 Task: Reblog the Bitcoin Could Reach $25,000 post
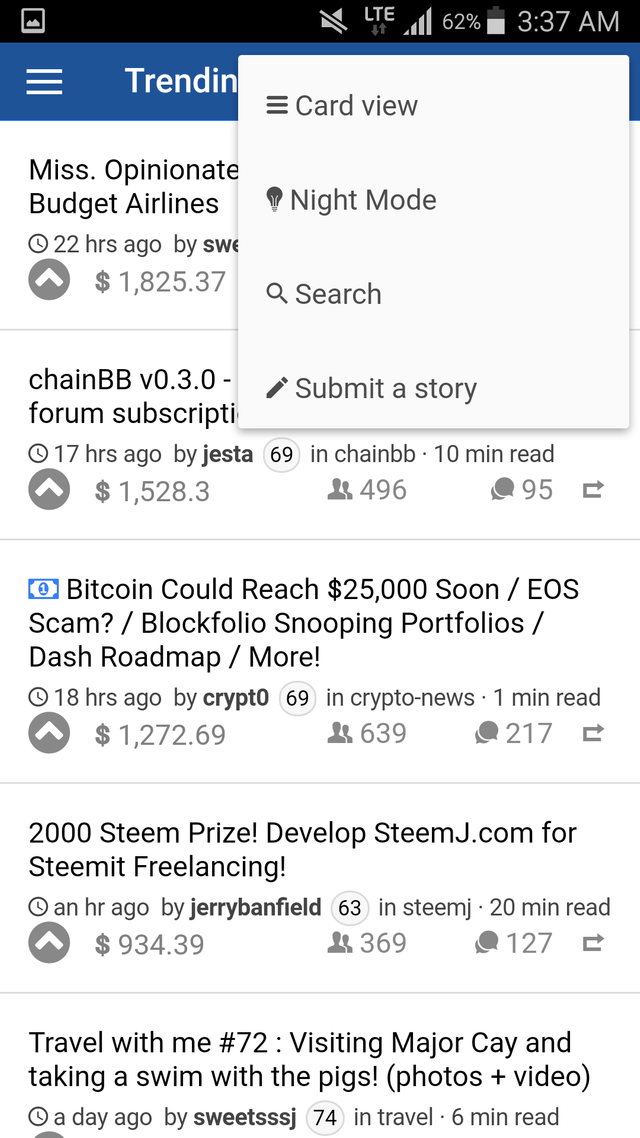[593, 734]
